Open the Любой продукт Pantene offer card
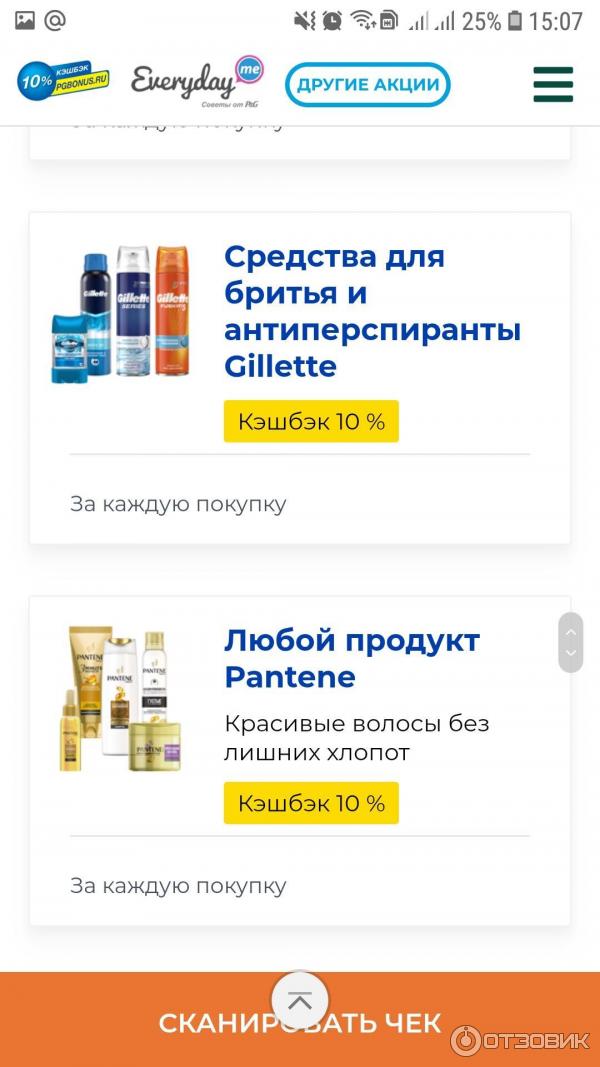 [352, 658]
